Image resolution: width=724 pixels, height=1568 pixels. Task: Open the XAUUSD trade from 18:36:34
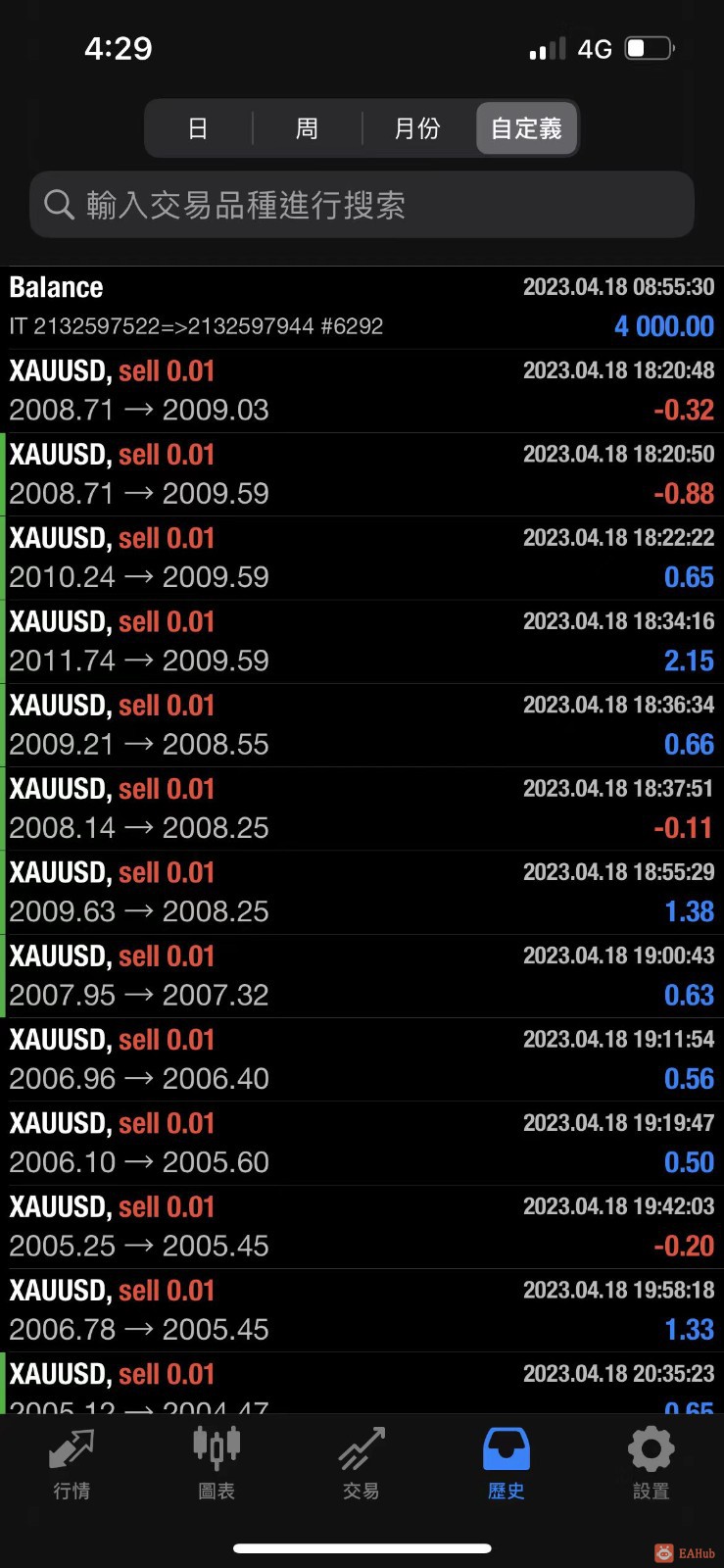tap(362, 725)
